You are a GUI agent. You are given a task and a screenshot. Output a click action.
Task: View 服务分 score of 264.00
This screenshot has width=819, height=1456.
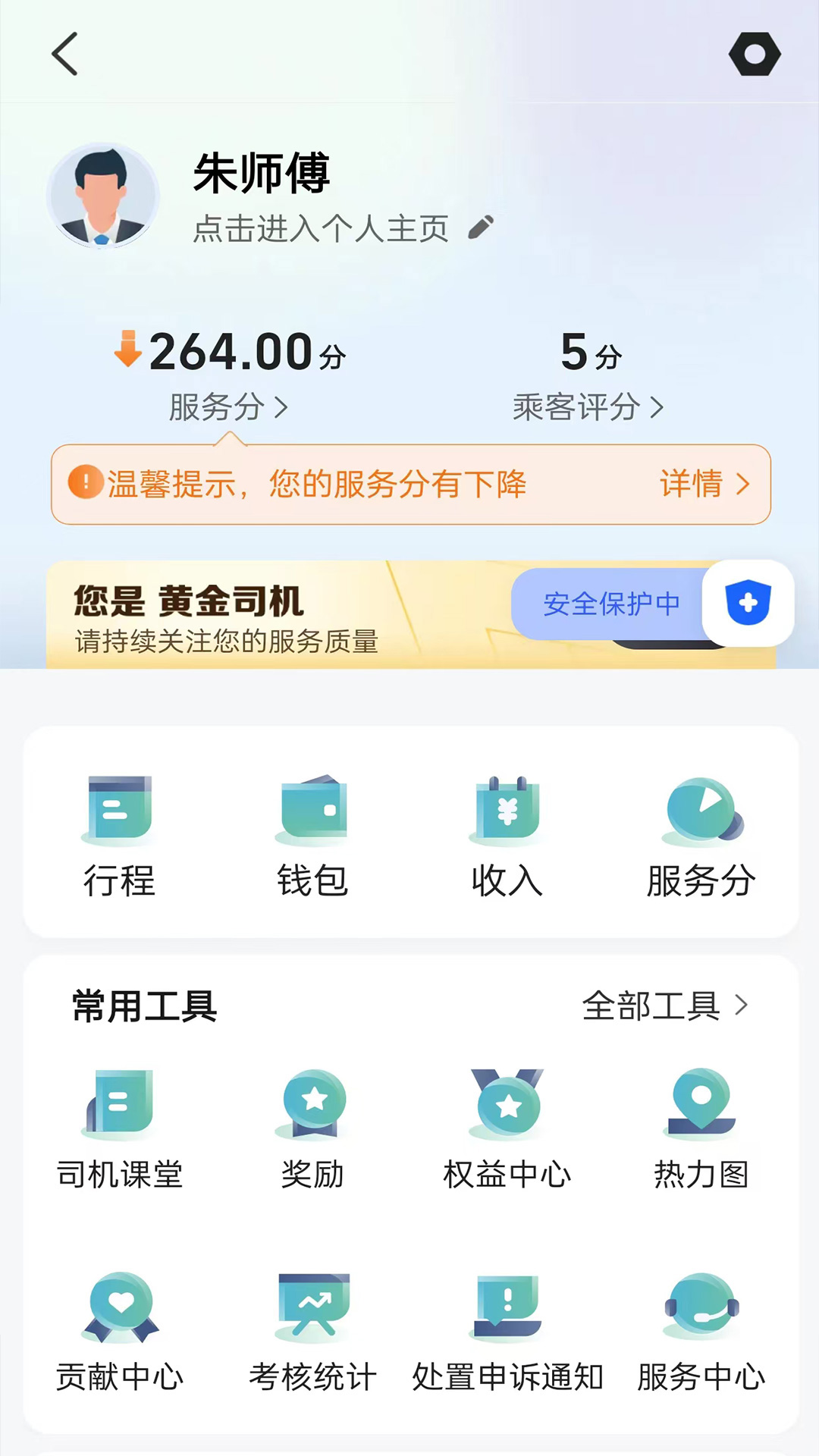[x=229, y=373]
